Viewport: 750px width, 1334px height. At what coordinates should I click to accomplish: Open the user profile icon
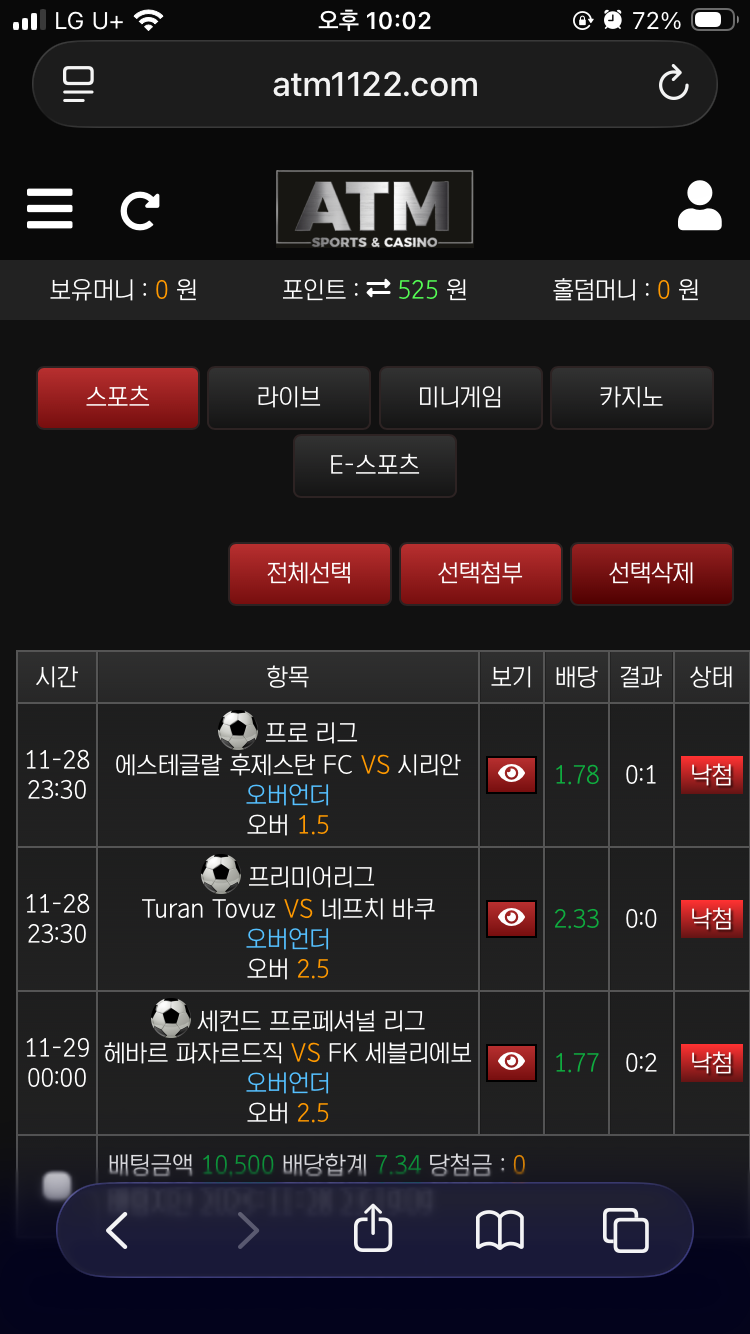click(699, 208)
